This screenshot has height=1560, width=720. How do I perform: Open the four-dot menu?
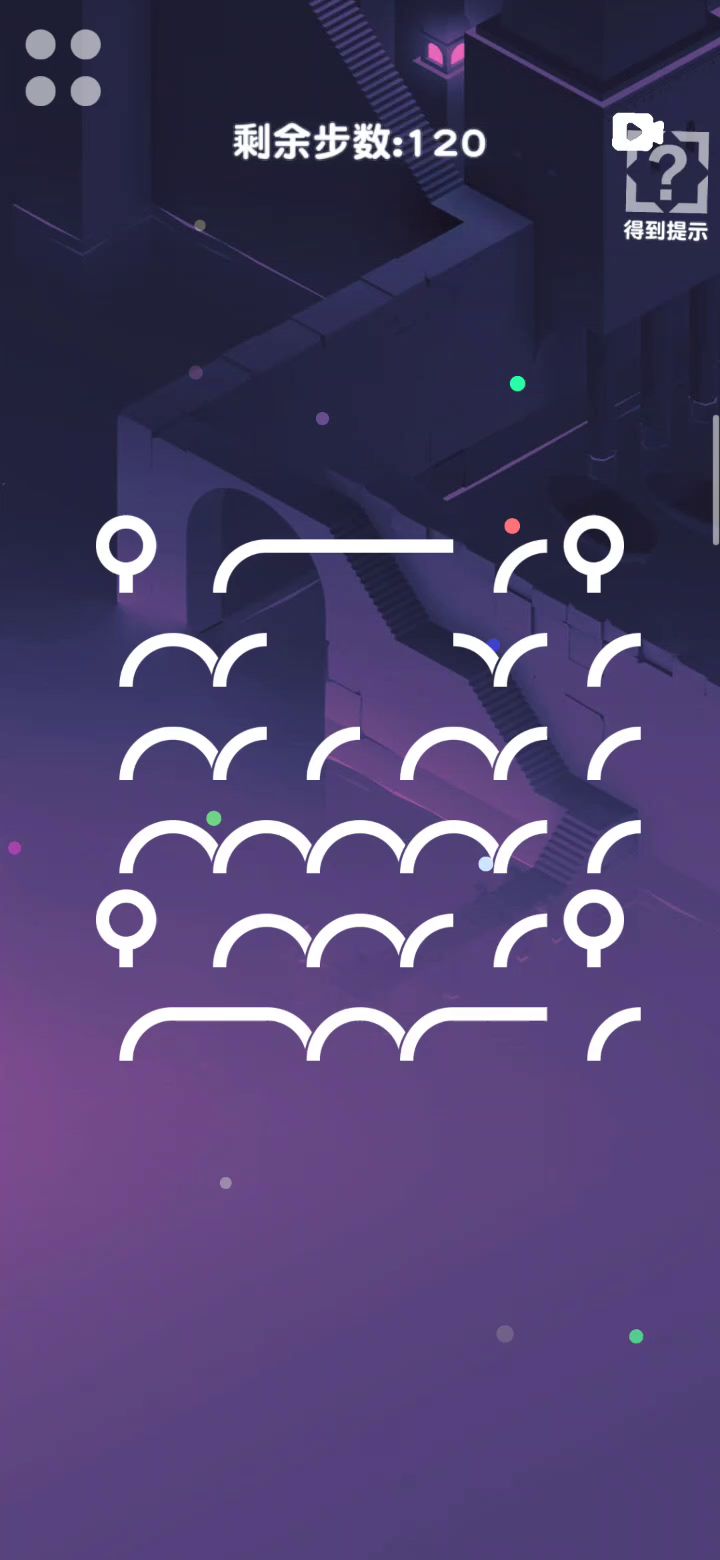pos(63,67)
